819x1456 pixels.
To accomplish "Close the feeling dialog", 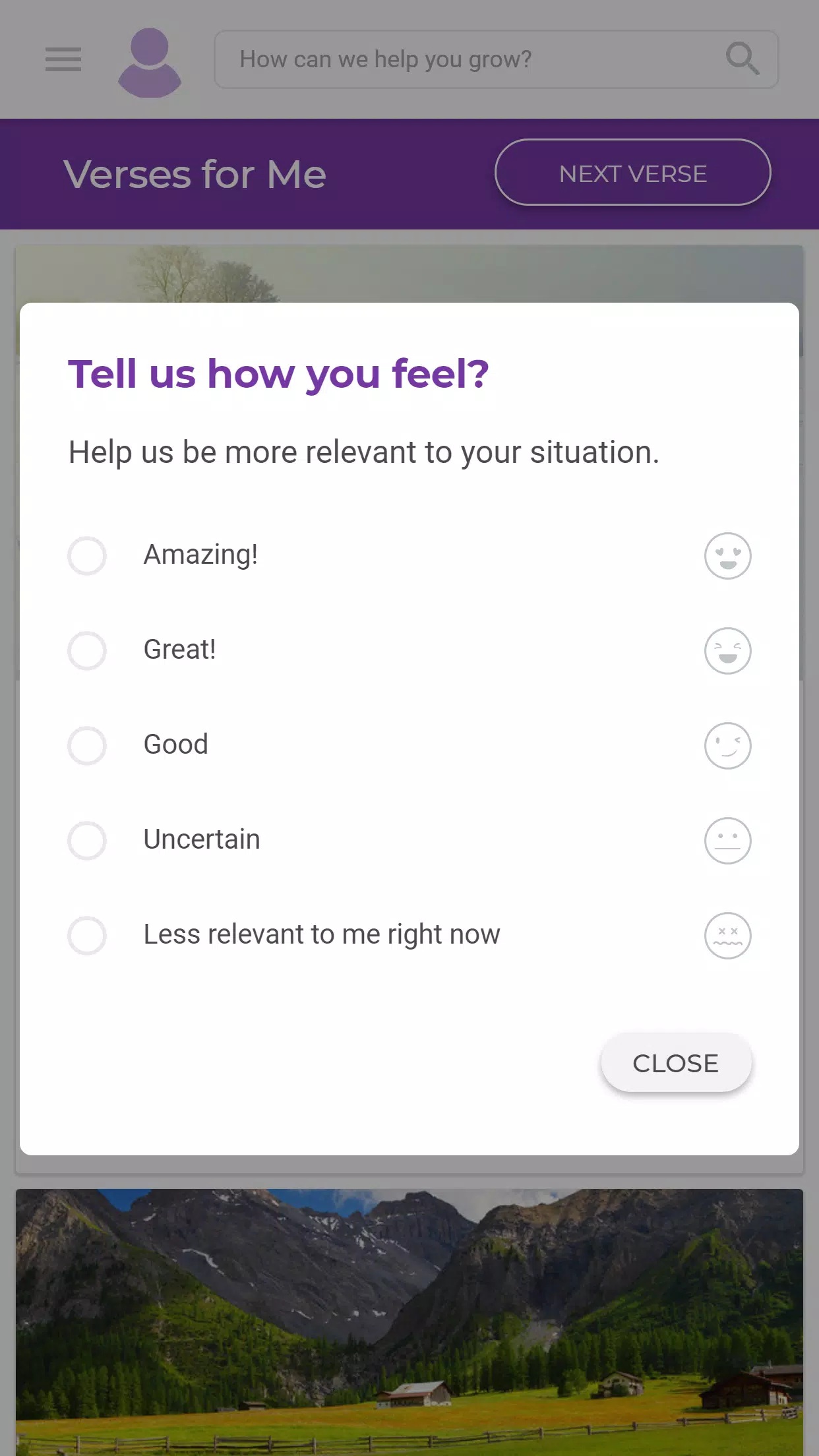I will click(x=675, y=1063).
